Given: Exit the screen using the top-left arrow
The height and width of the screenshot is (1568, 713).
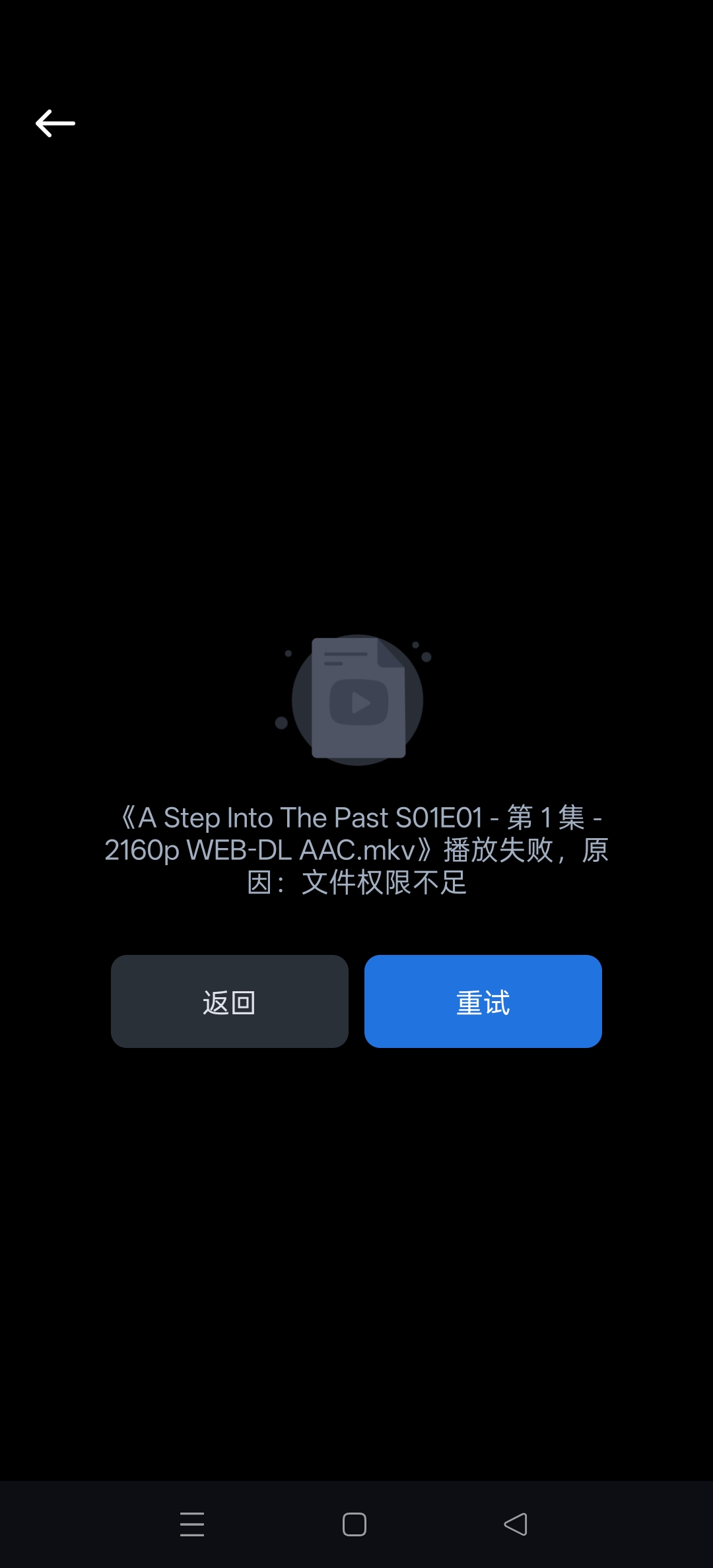Looking at the screenshot, I should 54,123.
